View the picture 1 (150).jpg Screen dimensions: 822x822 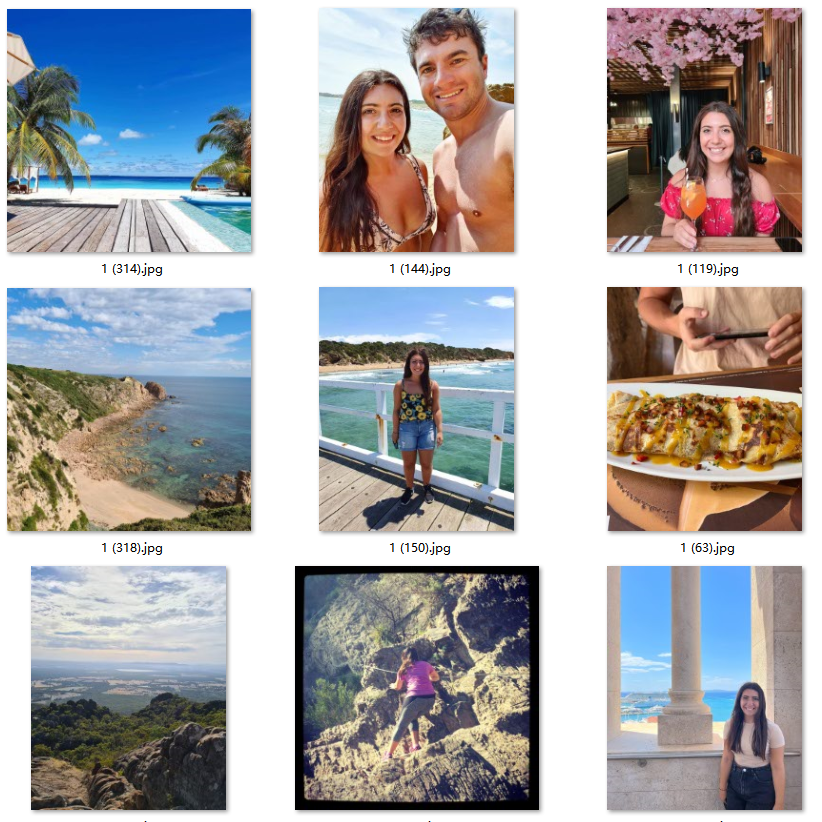[x=417, y=409]
